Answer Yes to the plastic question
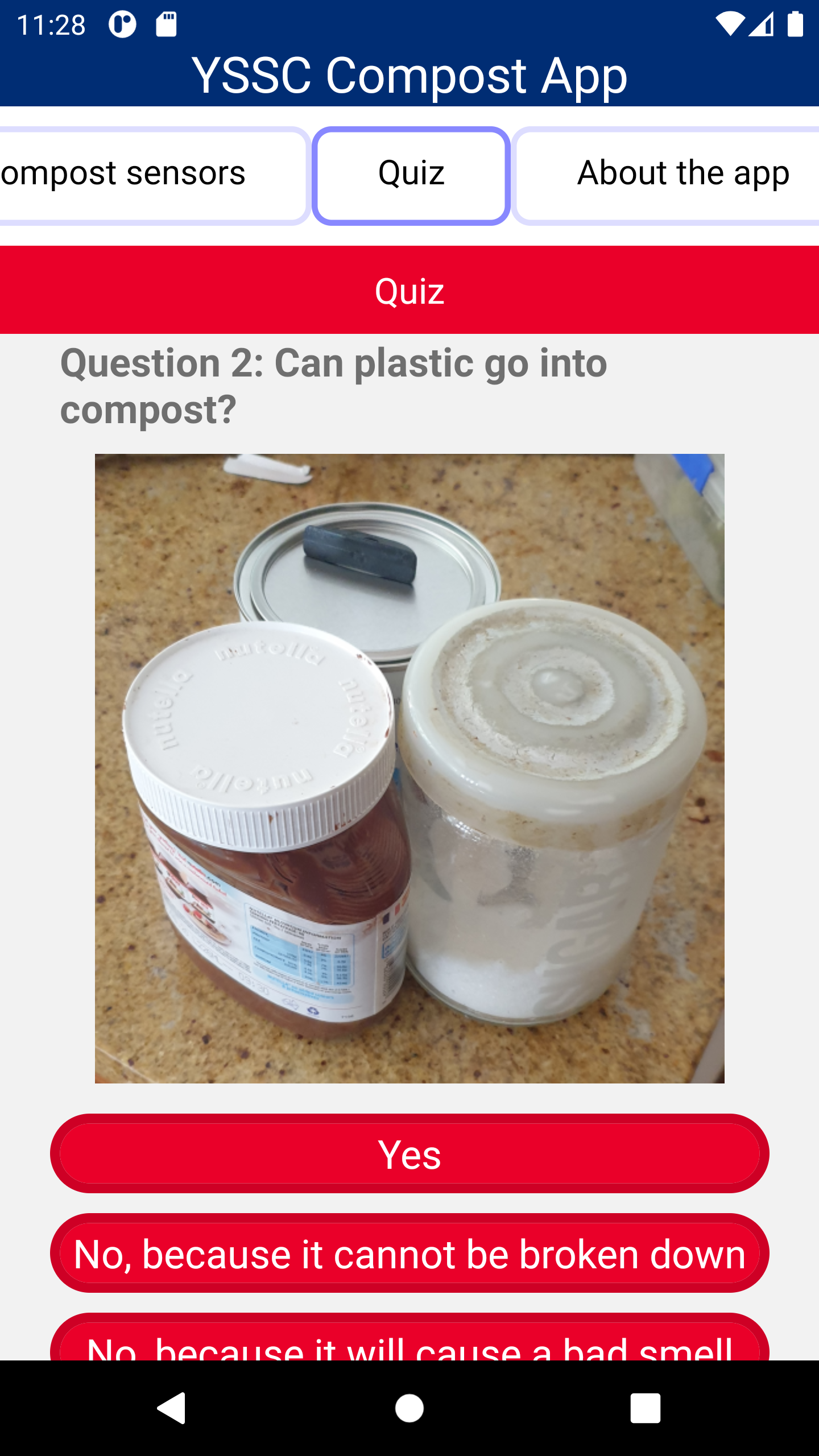The width and height of the screenshot is (819, 1456). pyautogui.click(x=409, y=1153)
